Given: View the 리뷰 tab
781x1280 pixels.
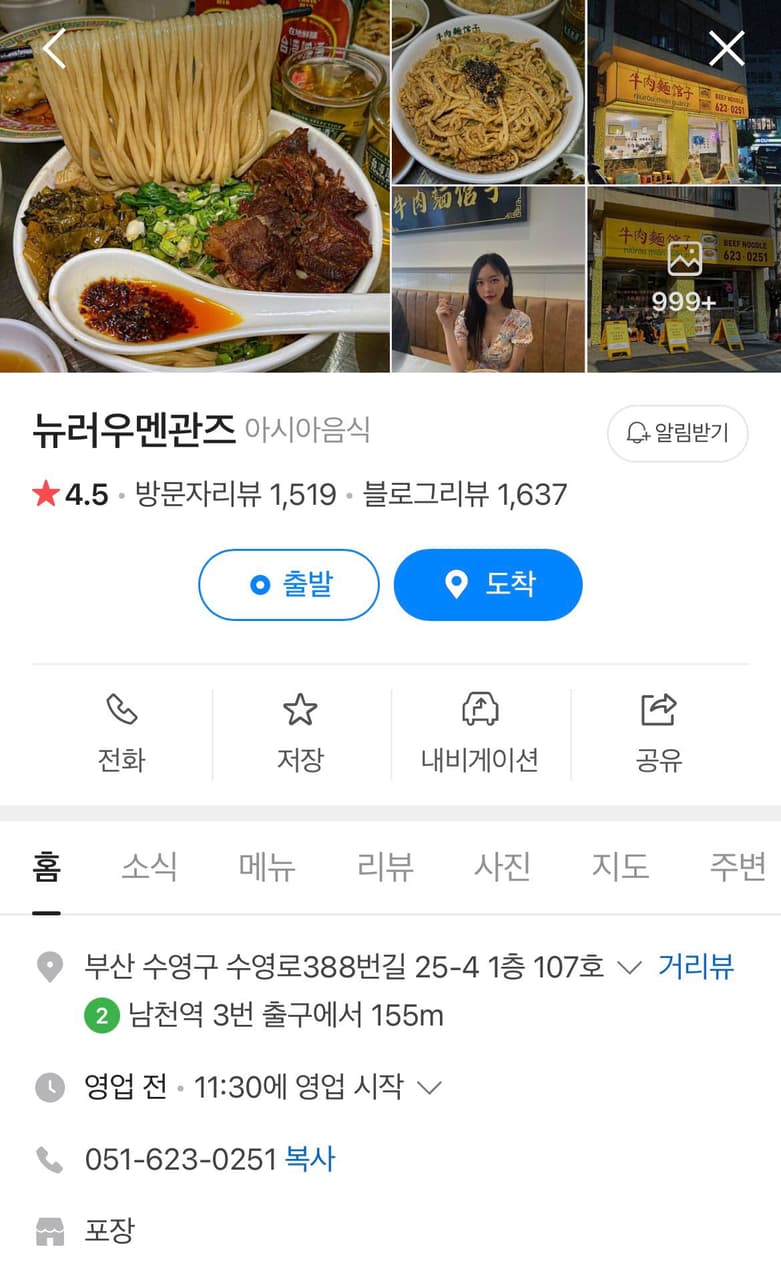Looking at the screenshot, I should click(x=385, y=866).
